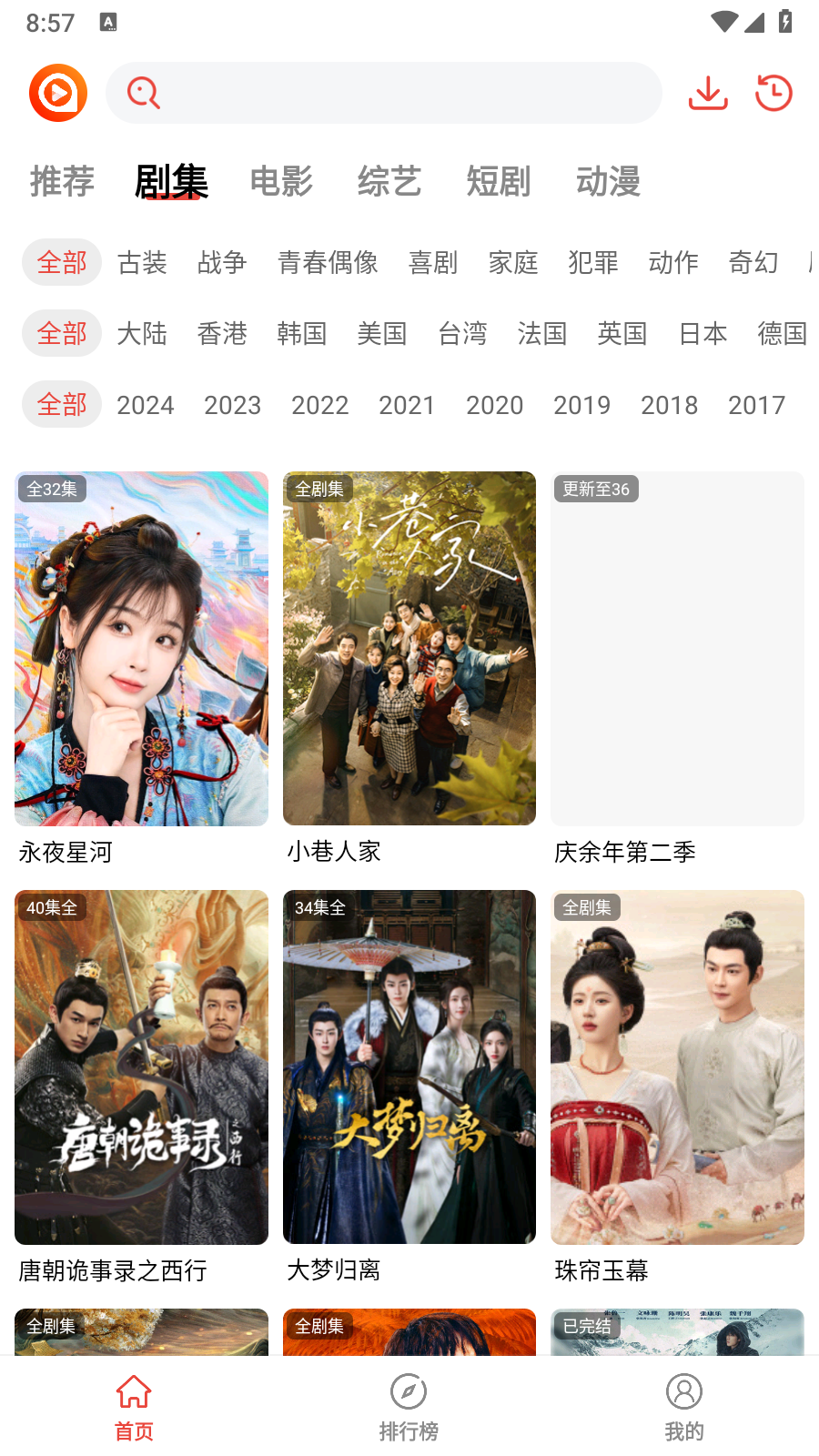819x1456 pixels.
Task: Switch to the 动漫 tab
Action: [x=608, y=181]
